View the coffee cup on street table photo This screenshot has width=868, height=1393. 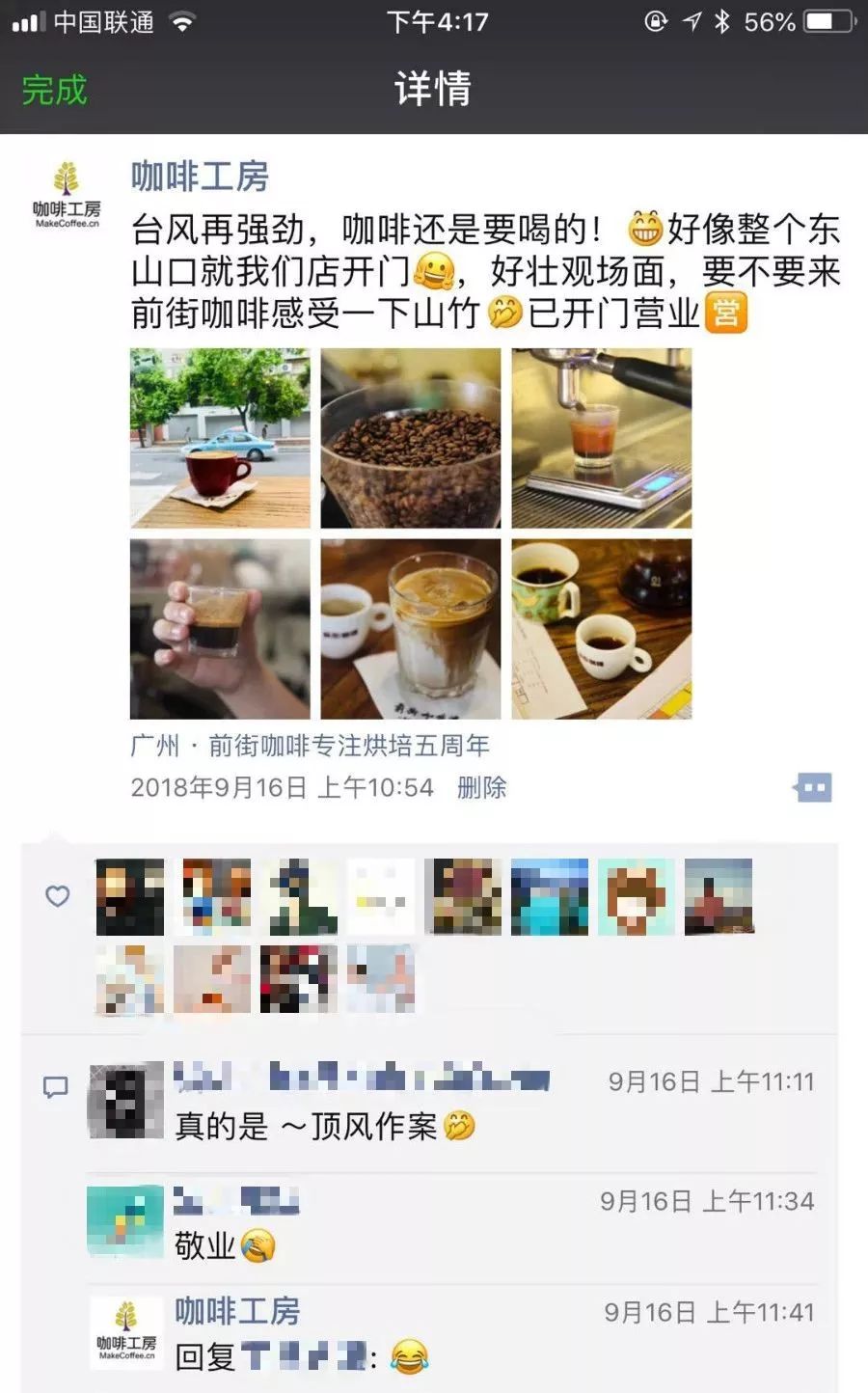(220, 438)
